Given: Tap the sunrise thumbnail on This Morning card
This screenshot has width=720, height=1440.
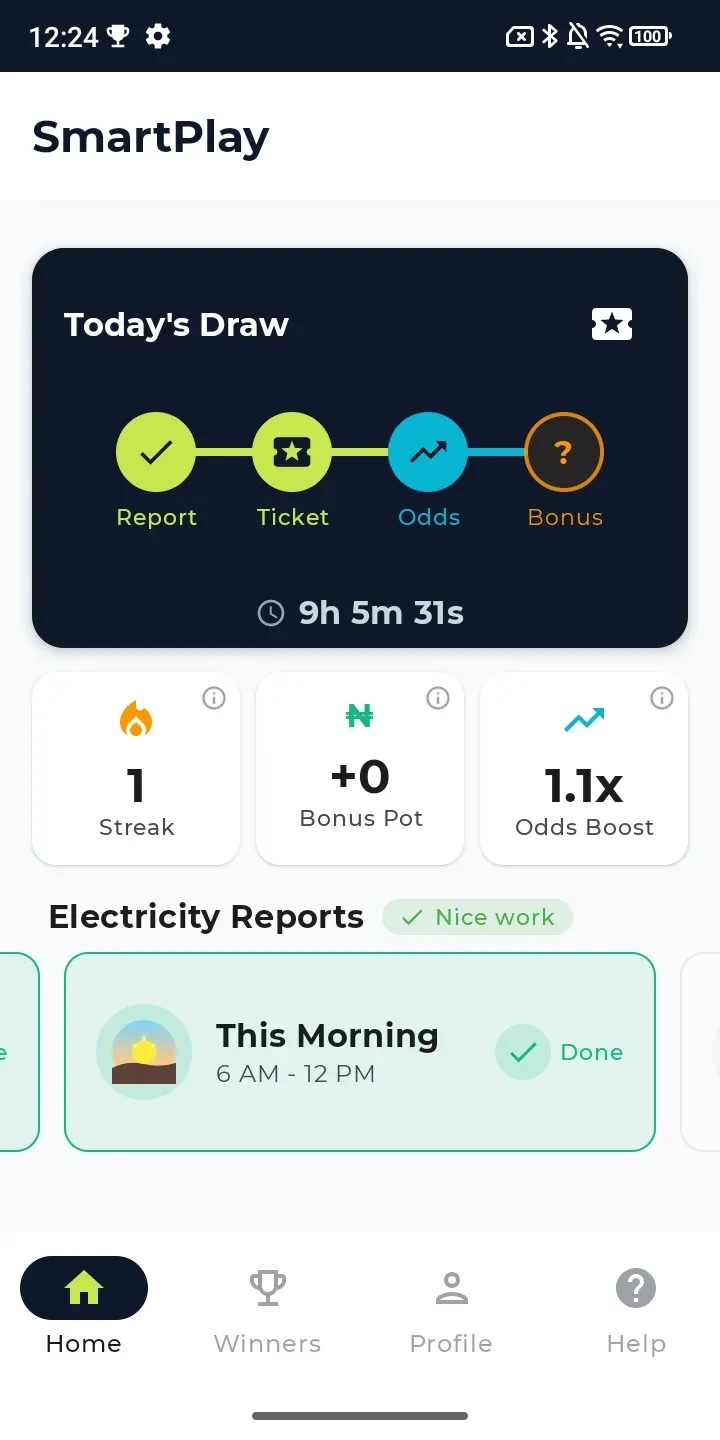Looking at the screenshot, I should (144, 1051).
